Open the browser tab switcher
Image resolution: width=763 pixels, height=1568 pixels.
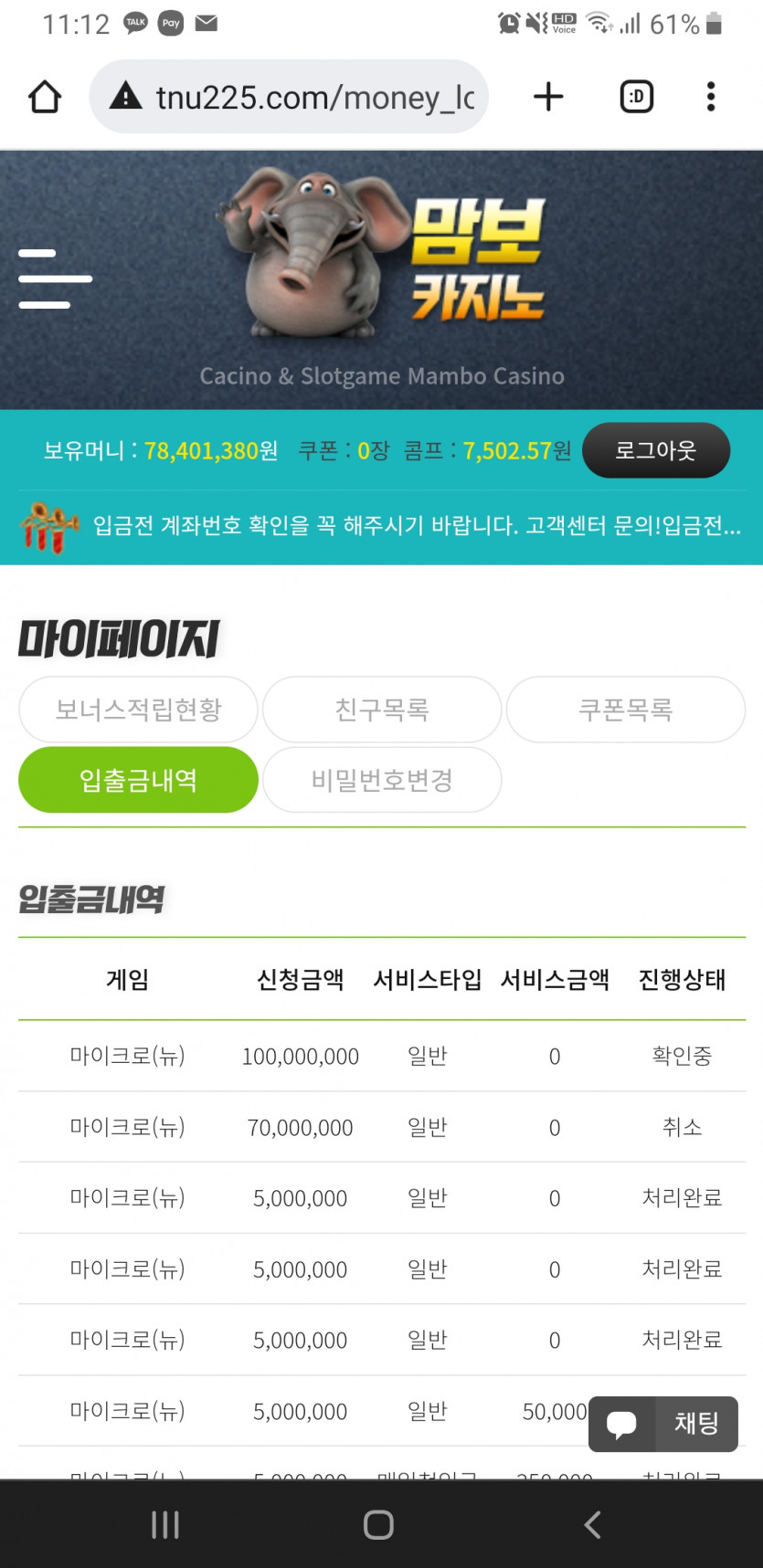pos(636,97)
